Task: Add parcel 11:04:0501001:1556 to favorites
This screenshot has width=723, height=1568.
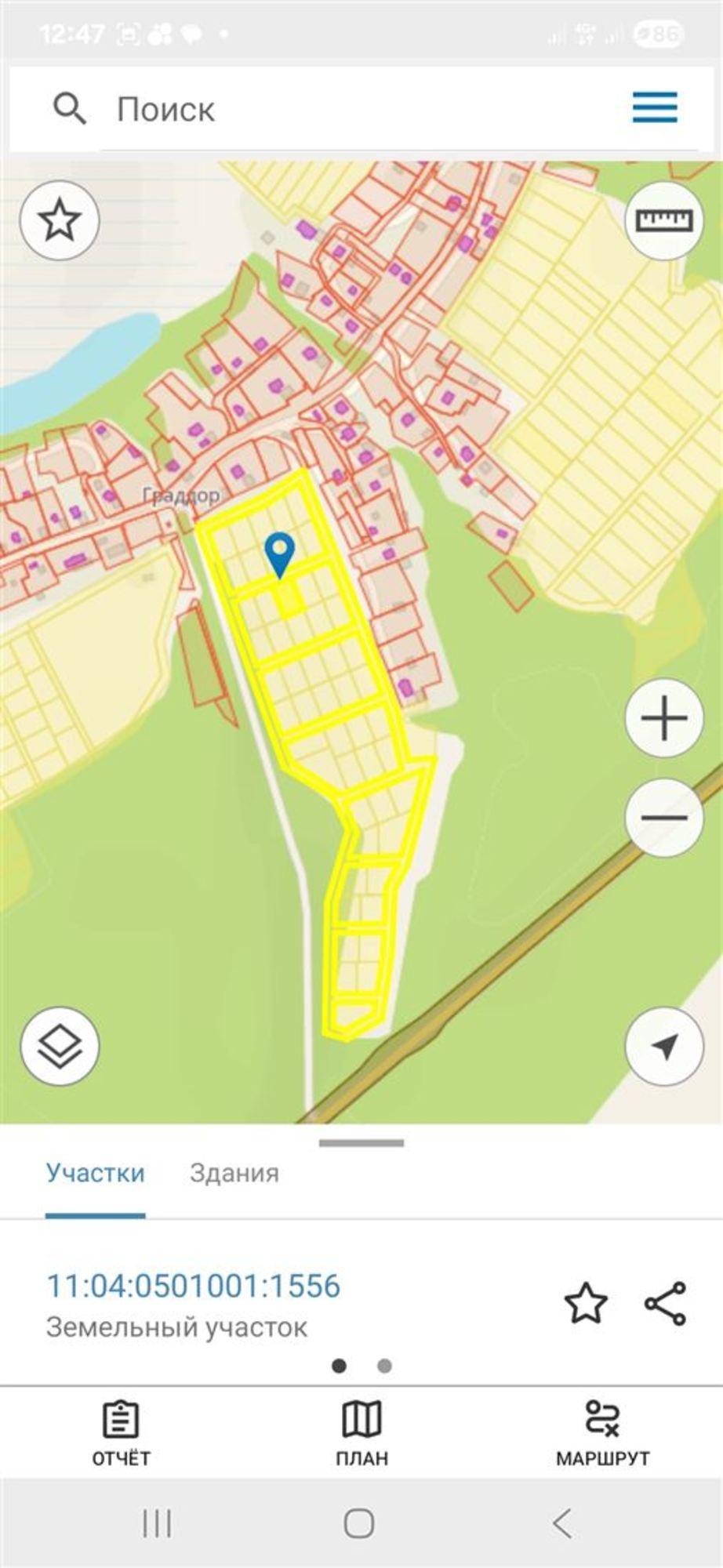Action: click(x=586, y=1303)
